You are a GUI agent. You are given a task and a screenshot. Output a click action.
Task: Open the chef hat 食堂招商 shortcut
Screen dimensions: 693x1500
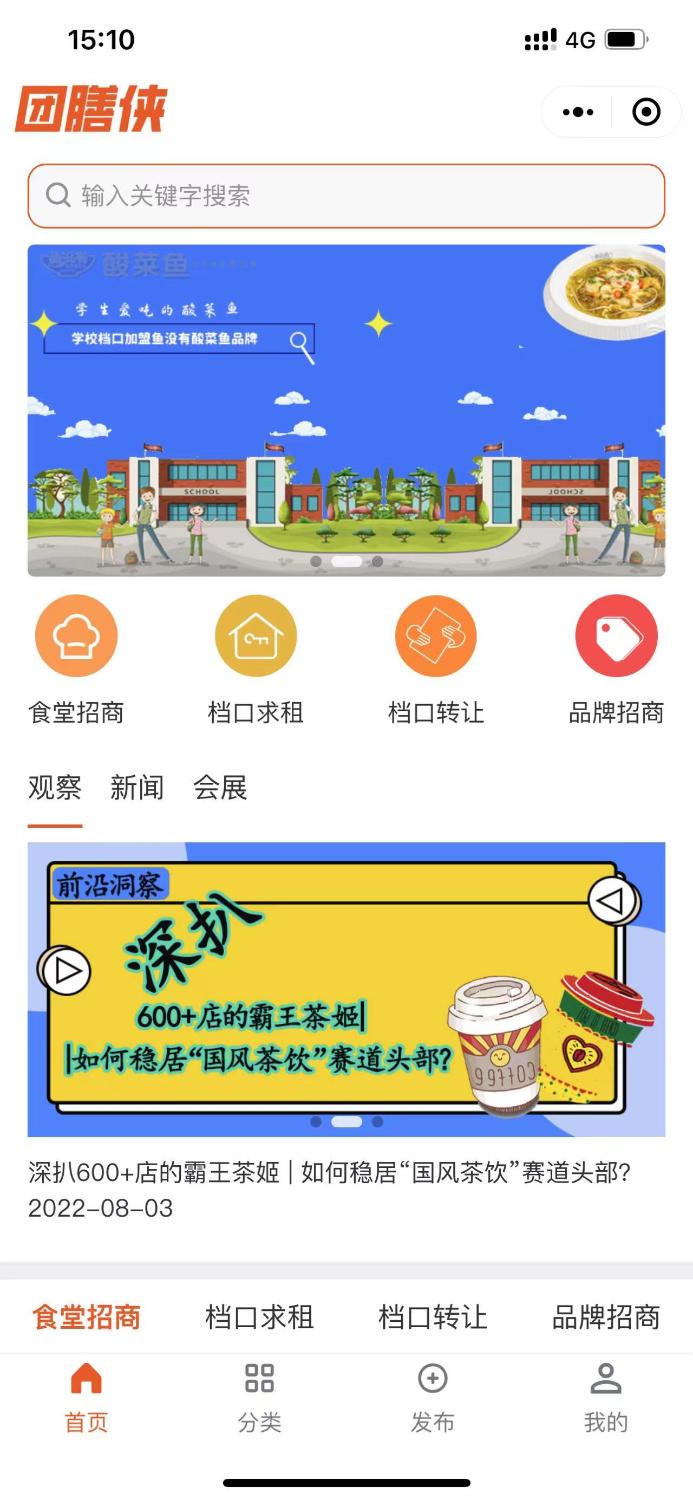tap(76, 637)
